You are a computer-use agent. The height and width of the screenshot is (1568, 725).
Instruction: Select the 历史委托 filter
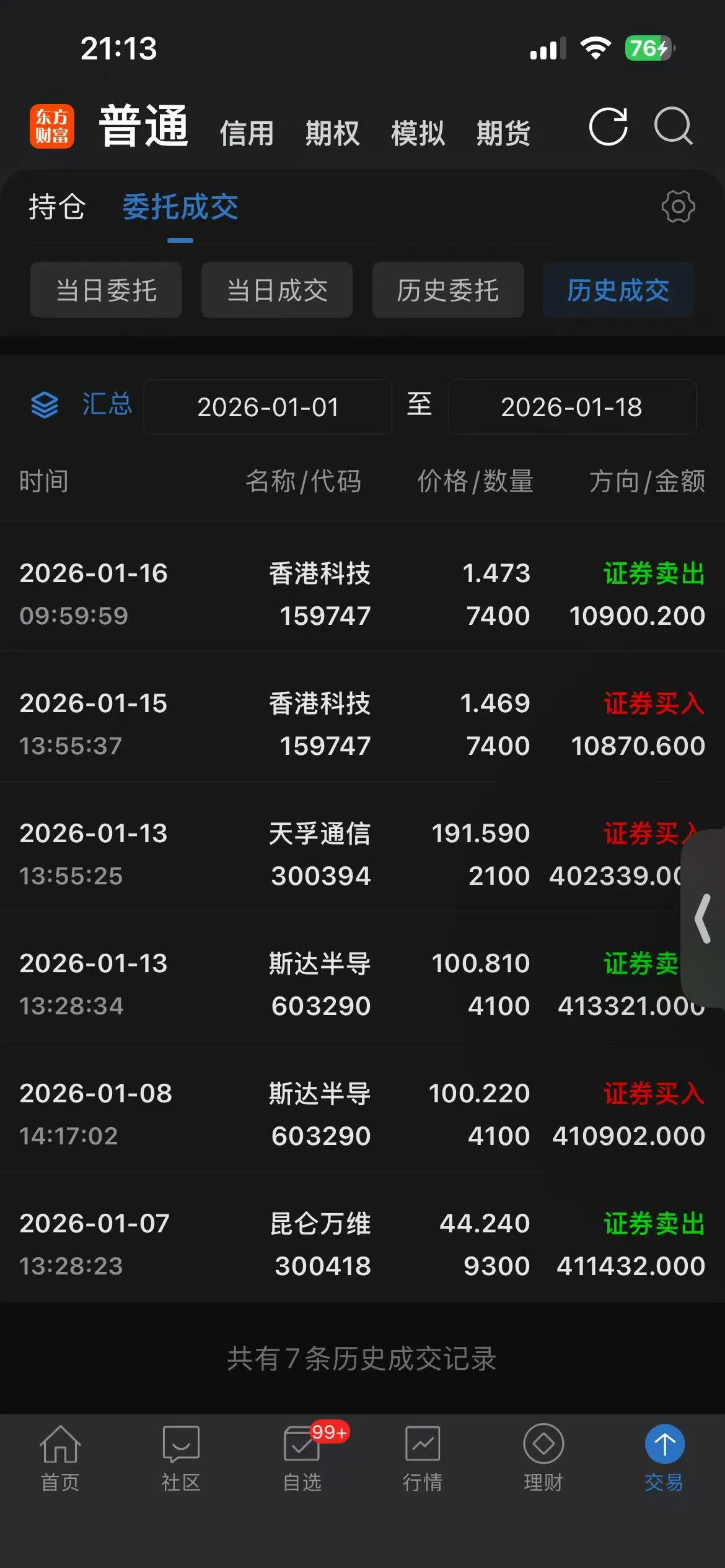(447, 290)
